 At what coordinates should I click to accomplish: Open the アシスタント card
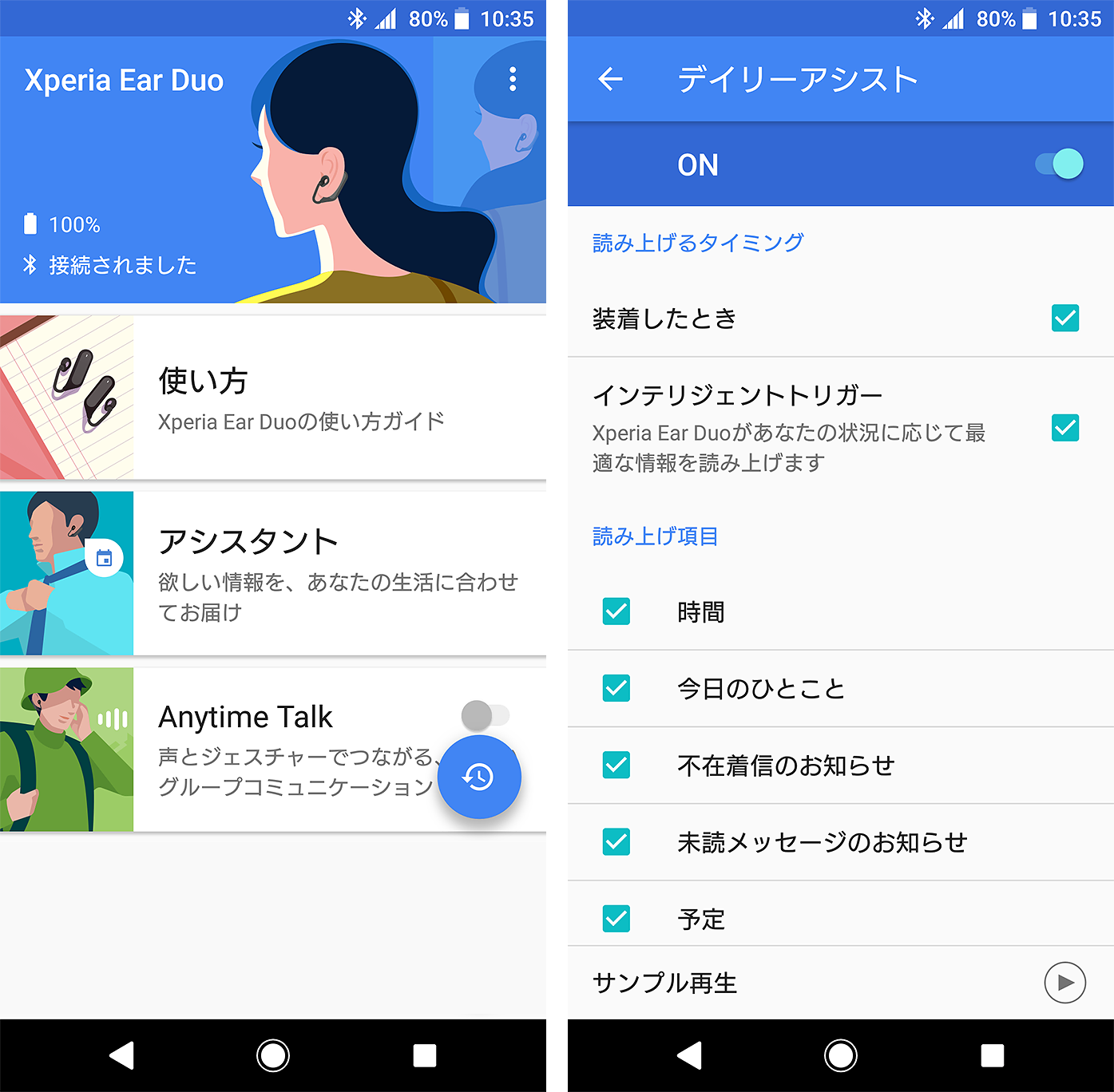pyautogui.click(x=273, y=573)
